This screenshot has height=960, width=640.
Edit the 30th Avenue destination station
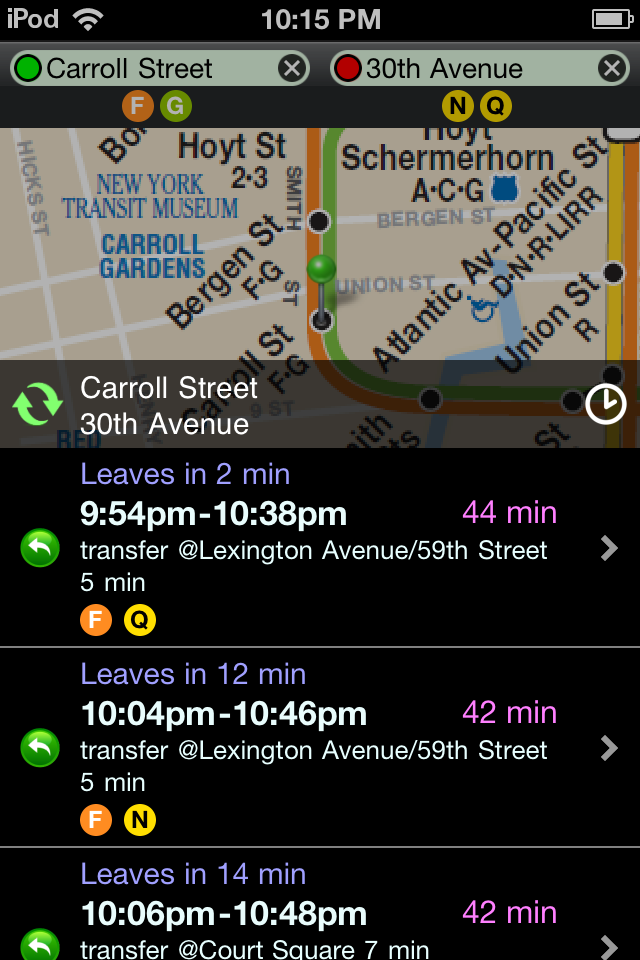(460, 68)
